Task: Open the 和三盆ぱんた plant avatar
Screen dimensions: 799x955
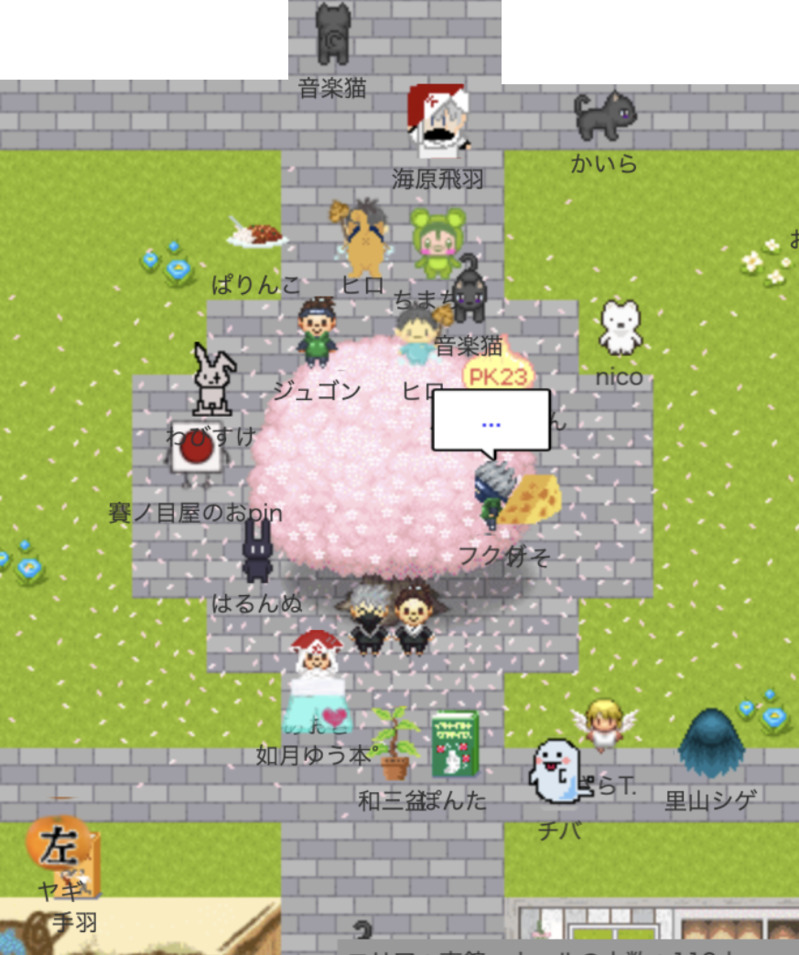Action: coord(394,742)
